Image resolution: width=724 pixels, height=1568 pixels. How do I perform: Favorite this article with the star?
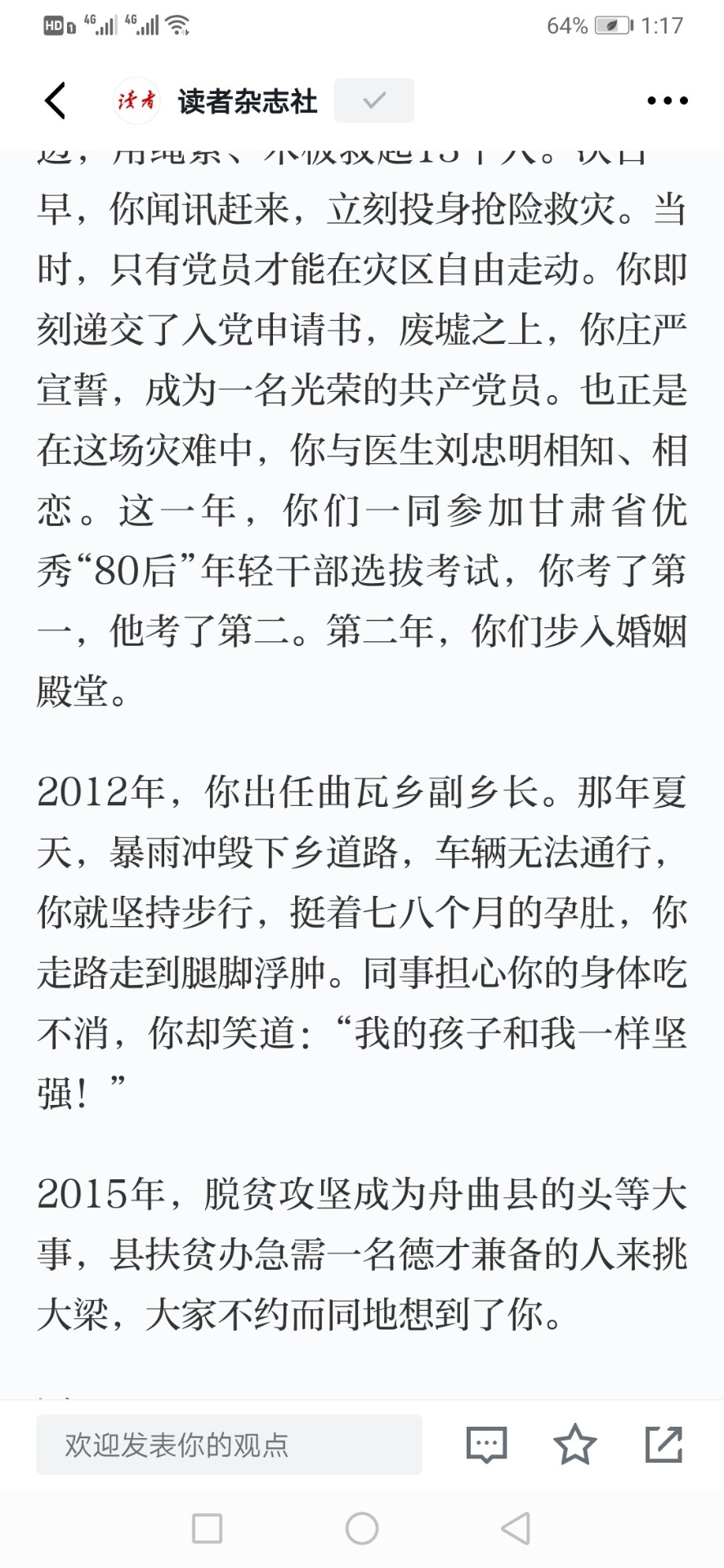click(575, 1444)
